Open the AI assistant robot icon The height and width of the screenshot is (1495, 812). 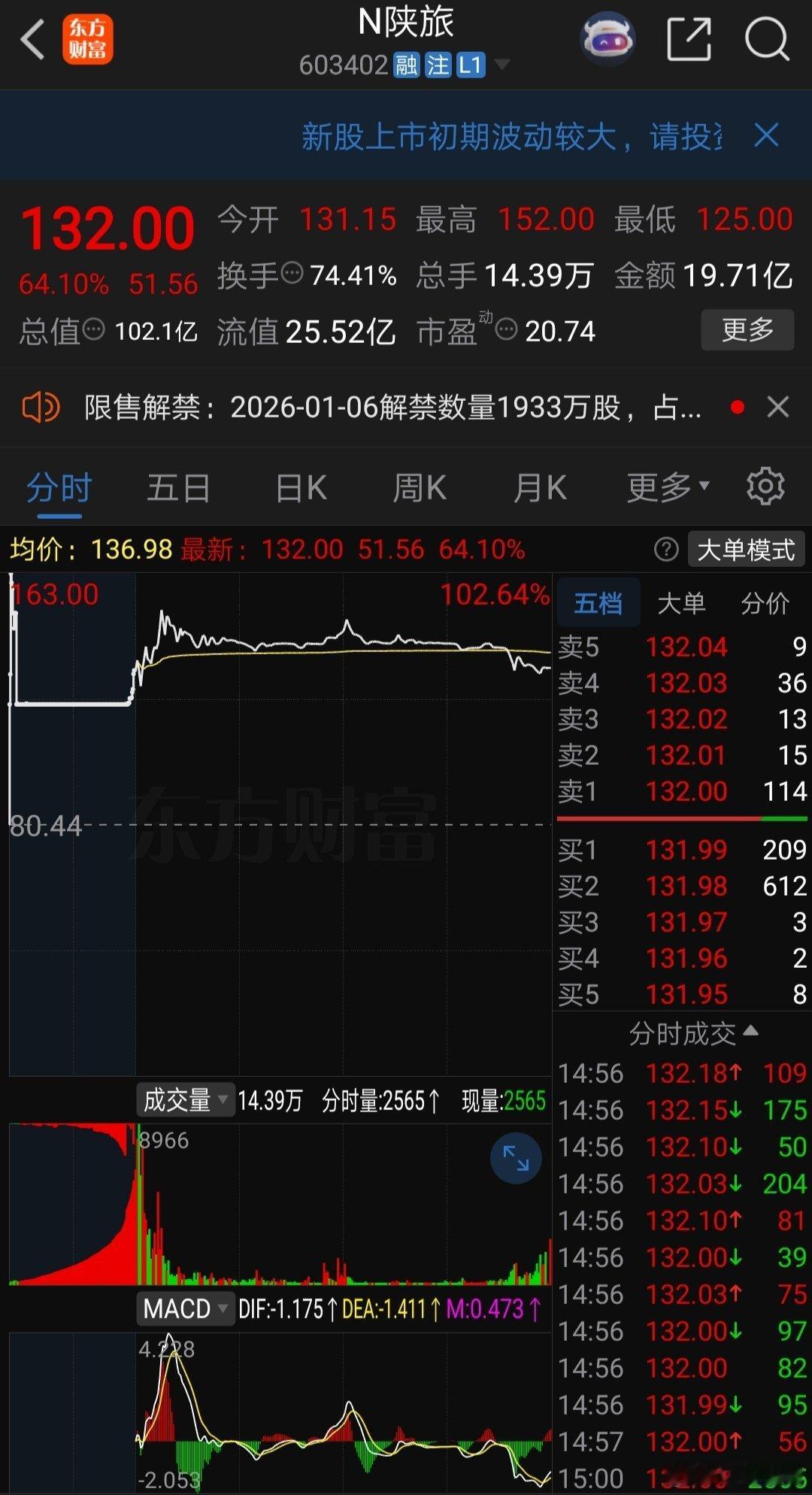(x=607, y=36)
